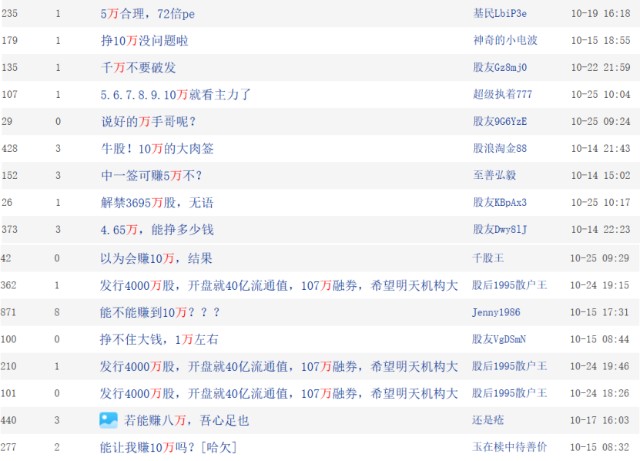Viewport: 640px width, 461px height.
Task: Open post '挣10万没问题啦'
Action: tap(145, 41)
